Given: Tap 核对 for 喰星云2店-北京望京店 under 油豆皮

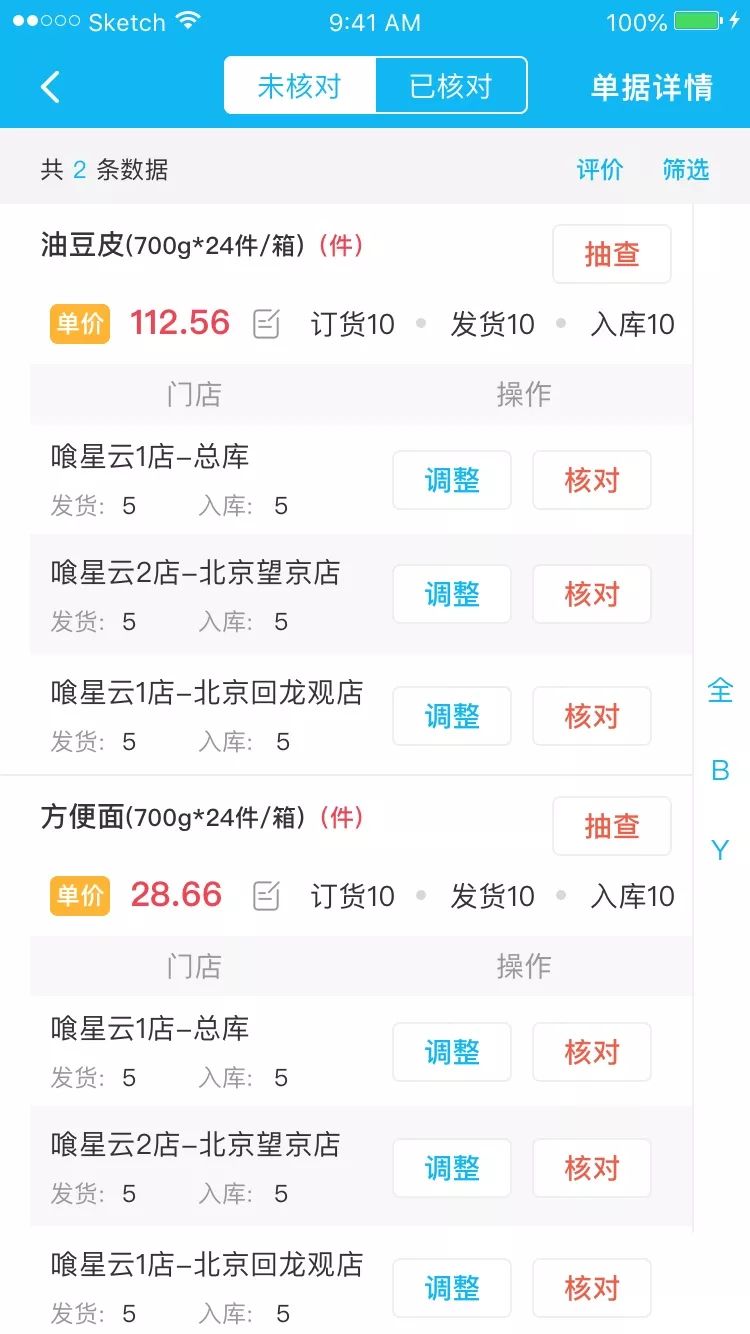Looking at the screenshot, I should (591, 594).
